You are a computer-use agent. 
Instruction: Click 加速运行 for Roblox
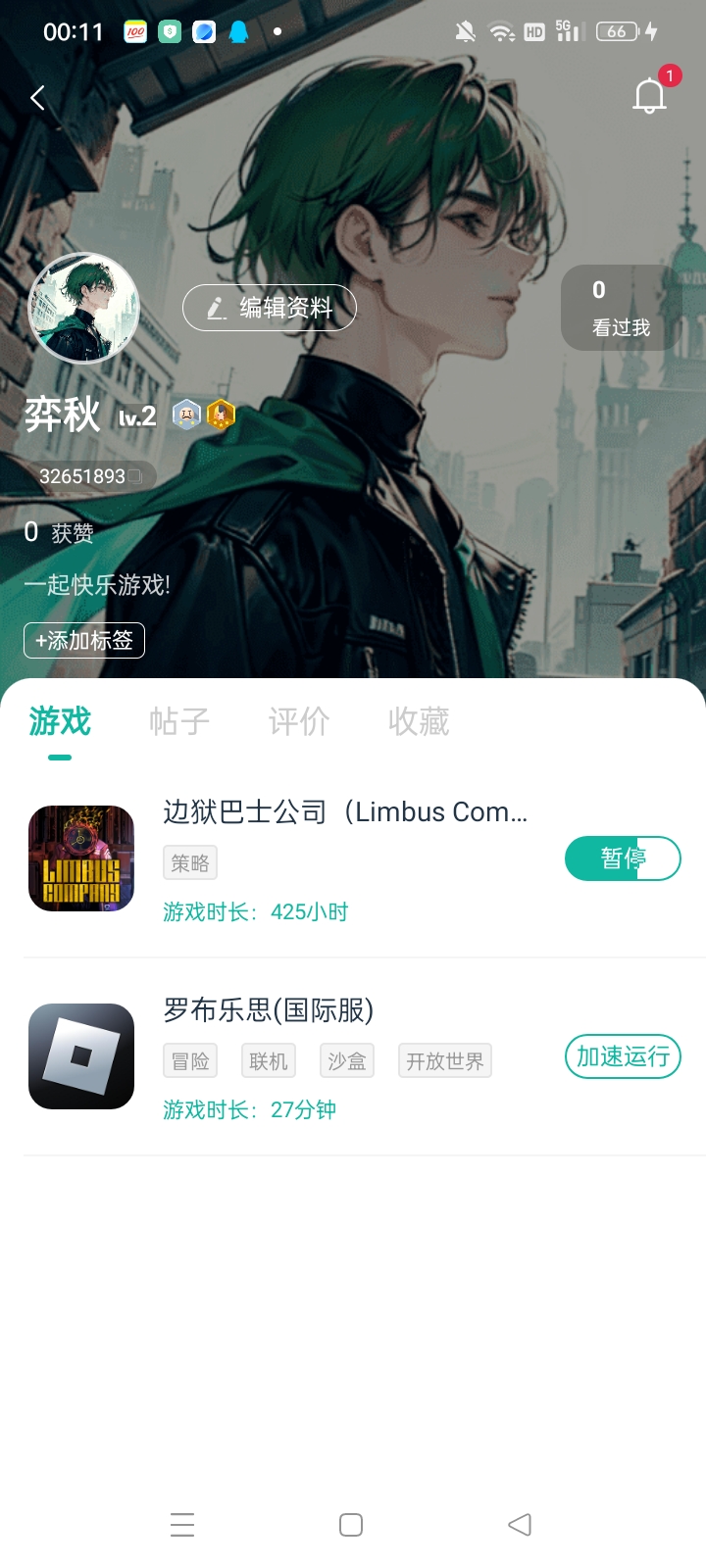click(623, 1055)
